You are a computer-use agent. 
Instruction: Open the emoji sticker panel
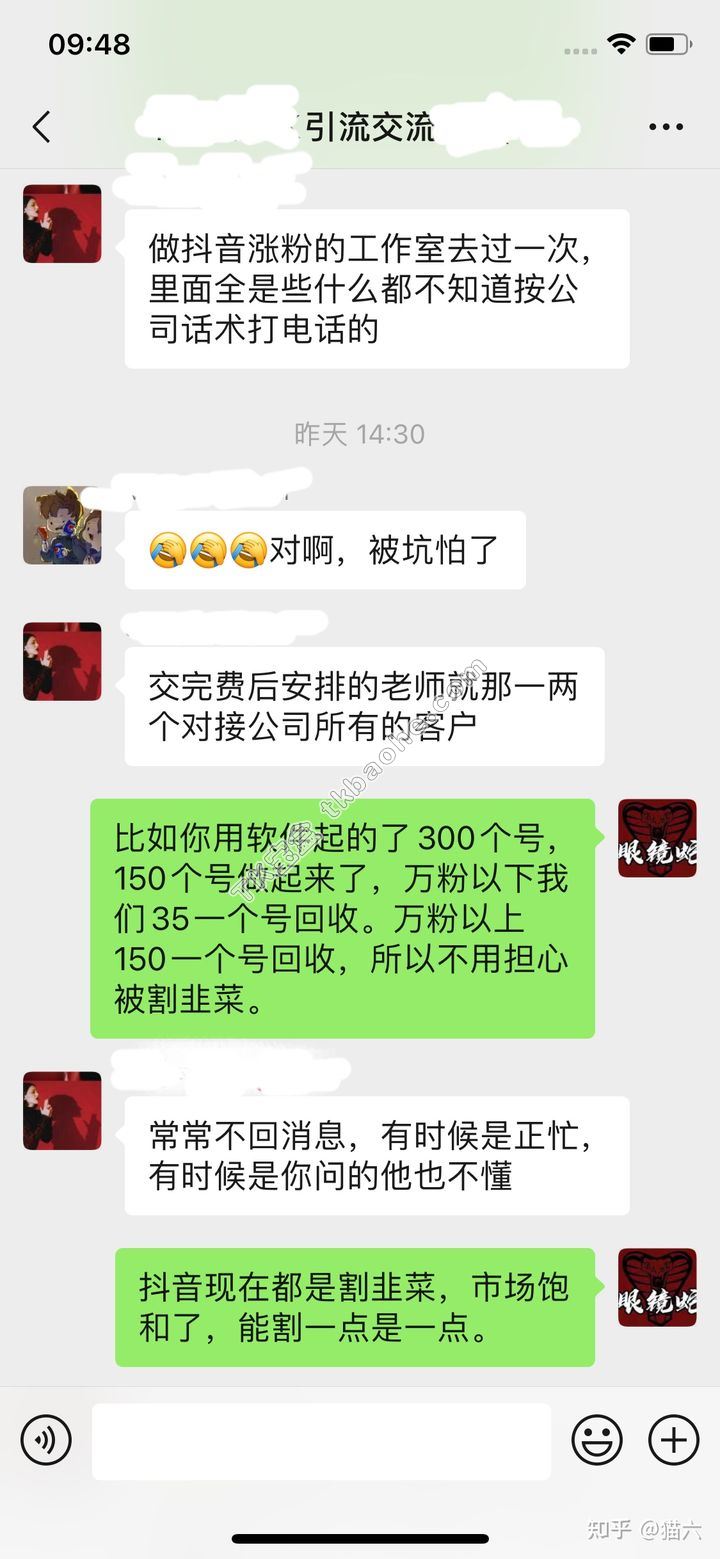[597, 1441]
